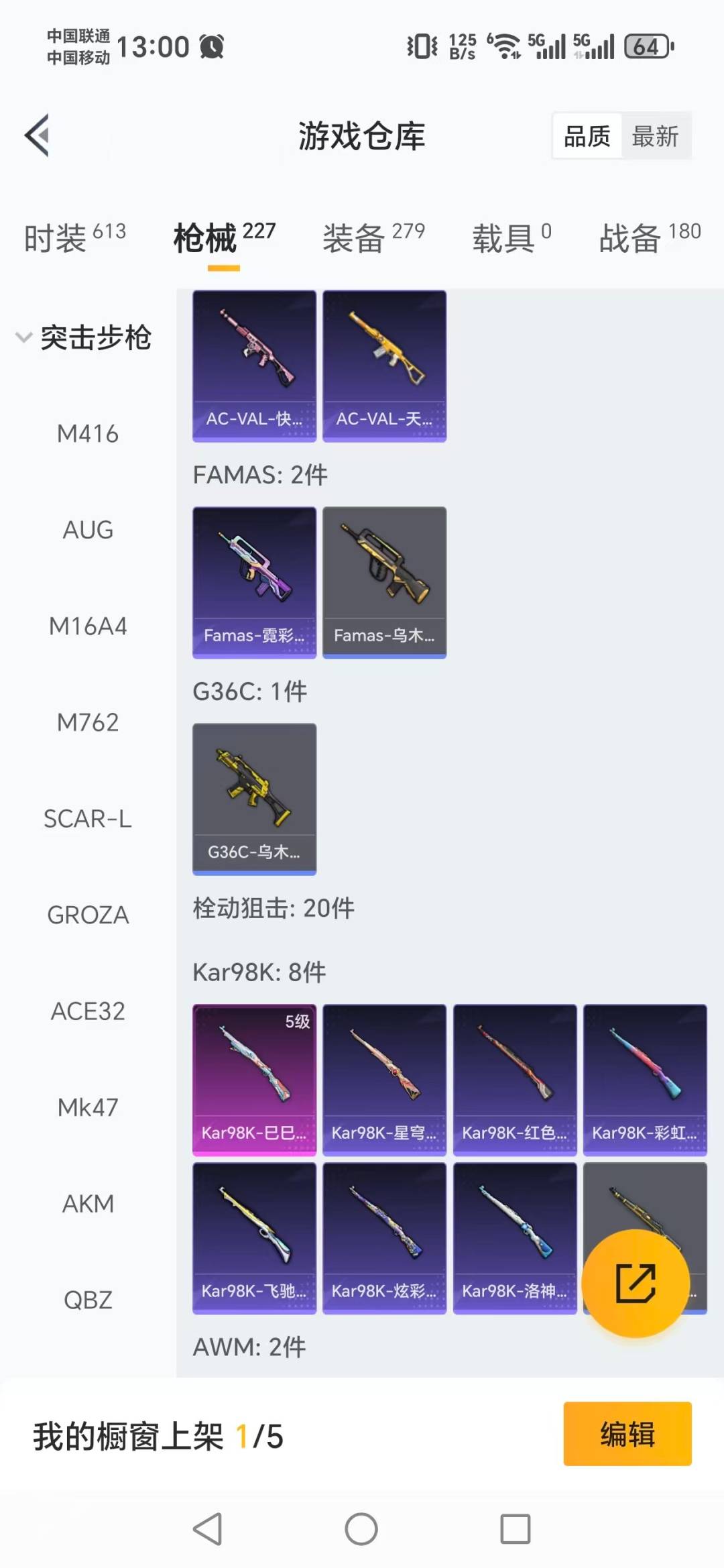This screenshot has height=1568, width=724.
Task: Go back using the top-left arrow
Action: 38,136
